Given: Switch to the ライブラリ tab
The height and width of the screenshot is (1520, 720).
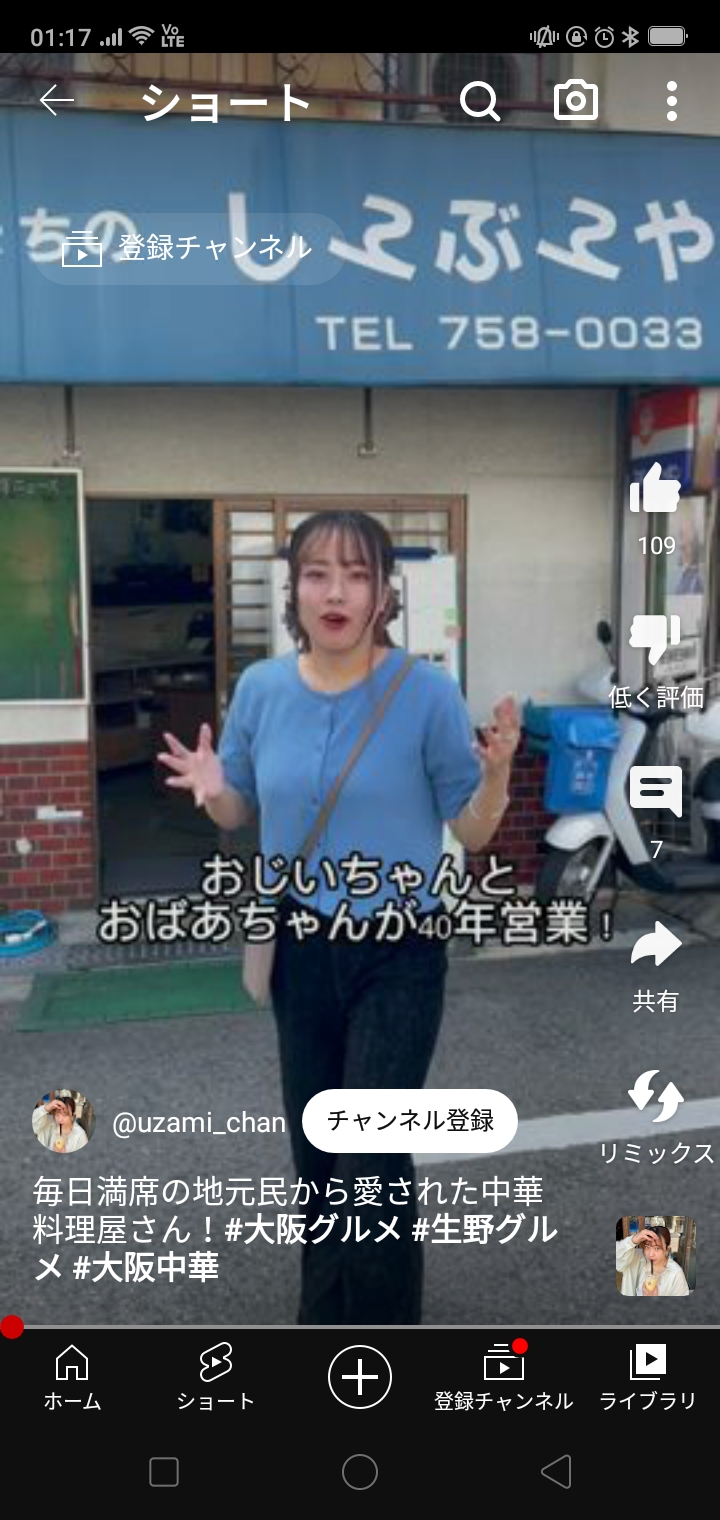Looking at the screenshot, I should click(647, 1377).
